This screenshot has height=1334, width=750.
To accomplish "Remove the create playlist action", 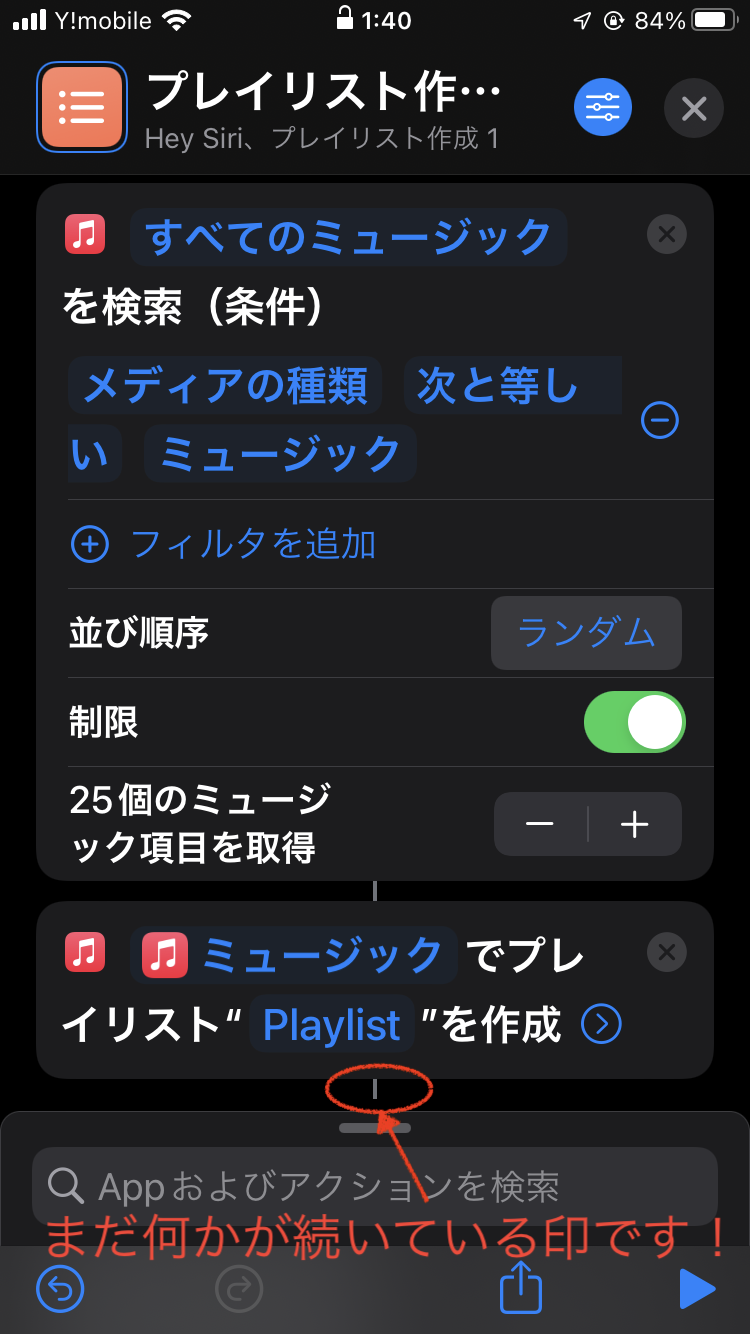I will coord(667,952).
